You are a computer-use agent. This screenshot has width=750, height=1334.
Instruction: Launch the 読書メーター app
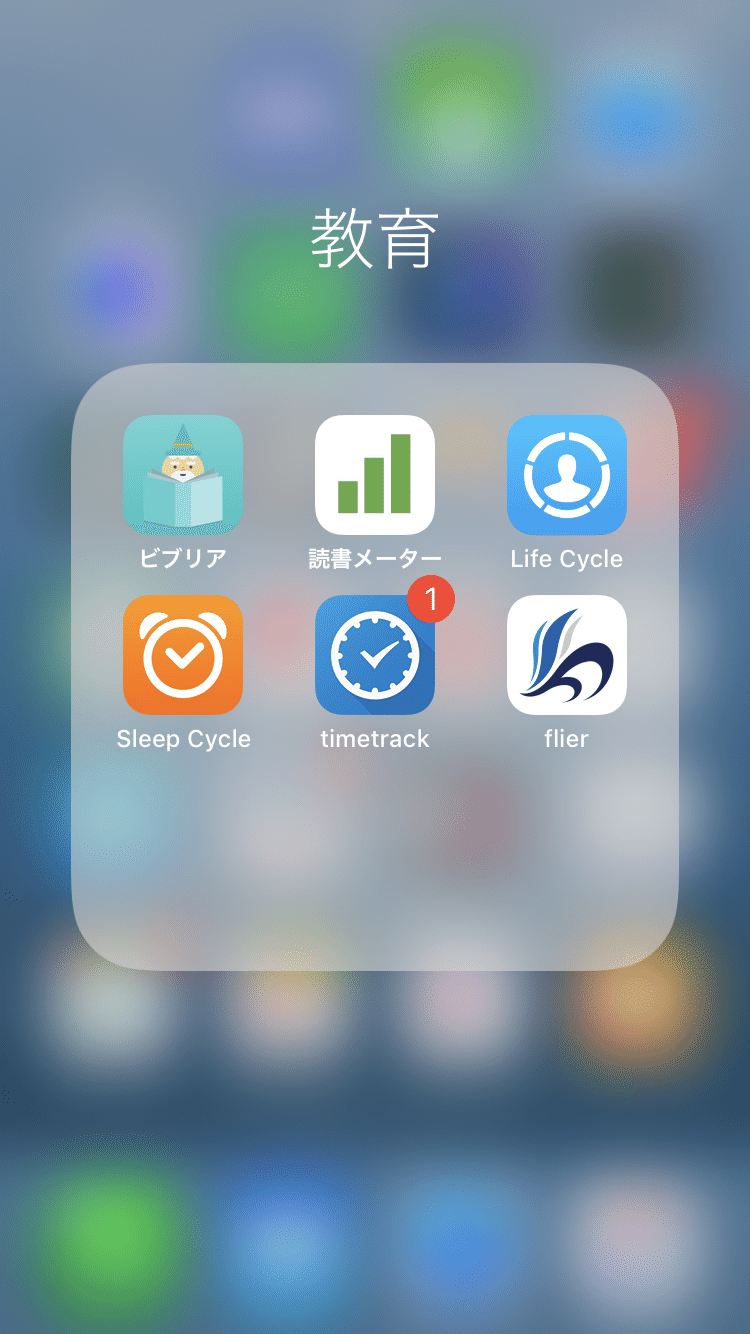point(375,475)
